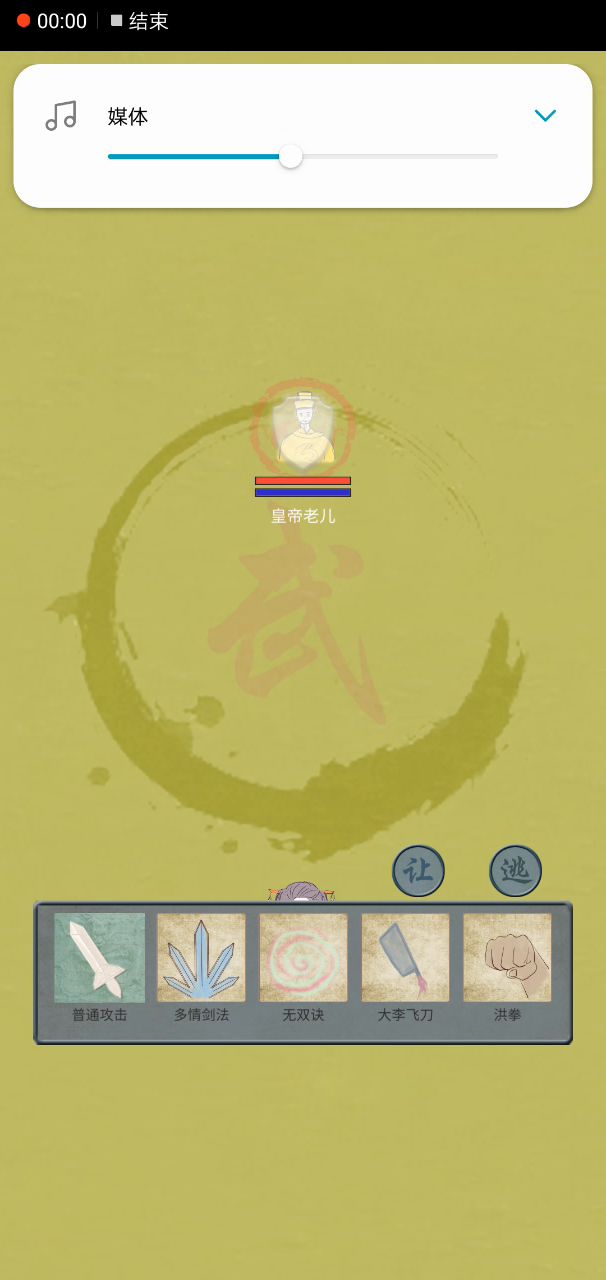Target the enemy 皇帝老儿
This screenshot has height=1280, width=606.
click(x=303, y=430)
